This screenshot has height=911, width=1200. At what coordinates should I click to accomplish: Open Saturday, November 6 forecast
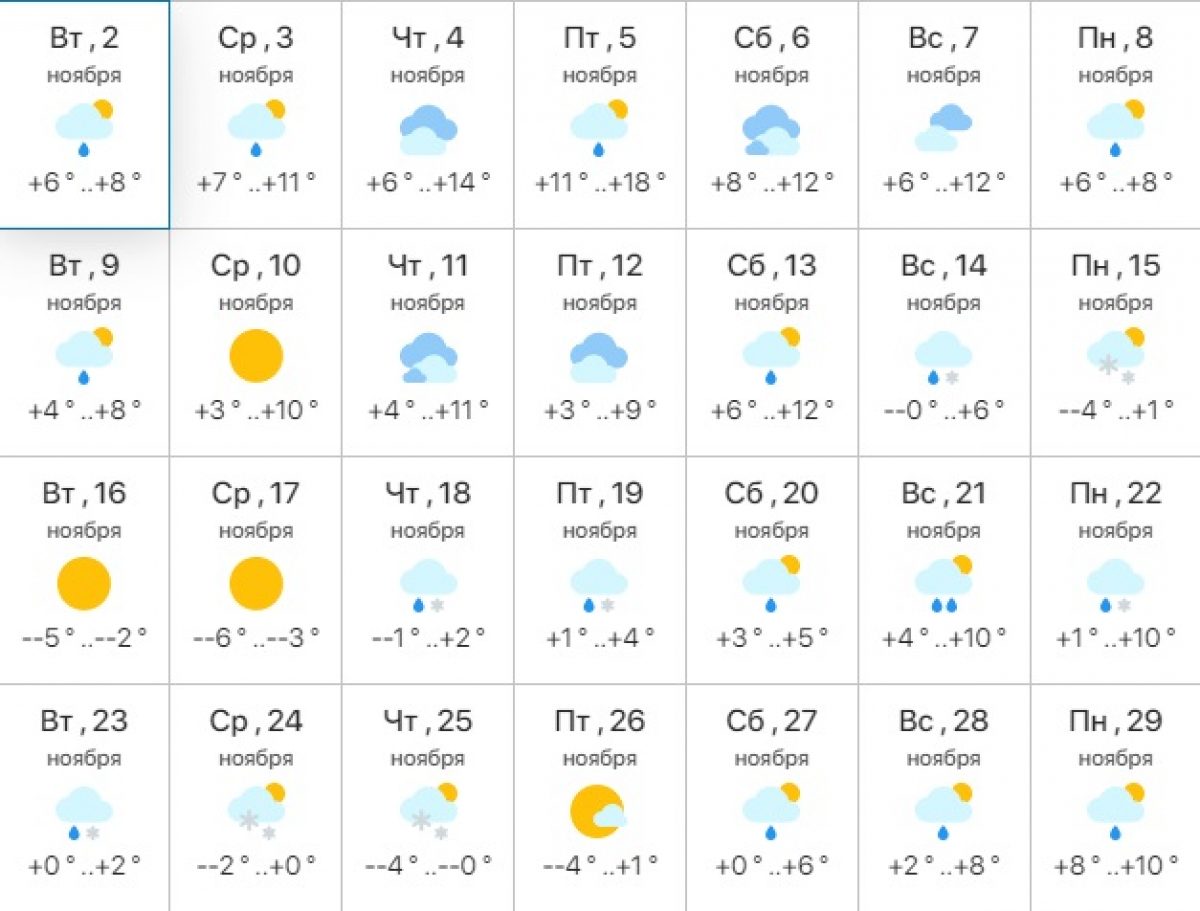point(772,114)
